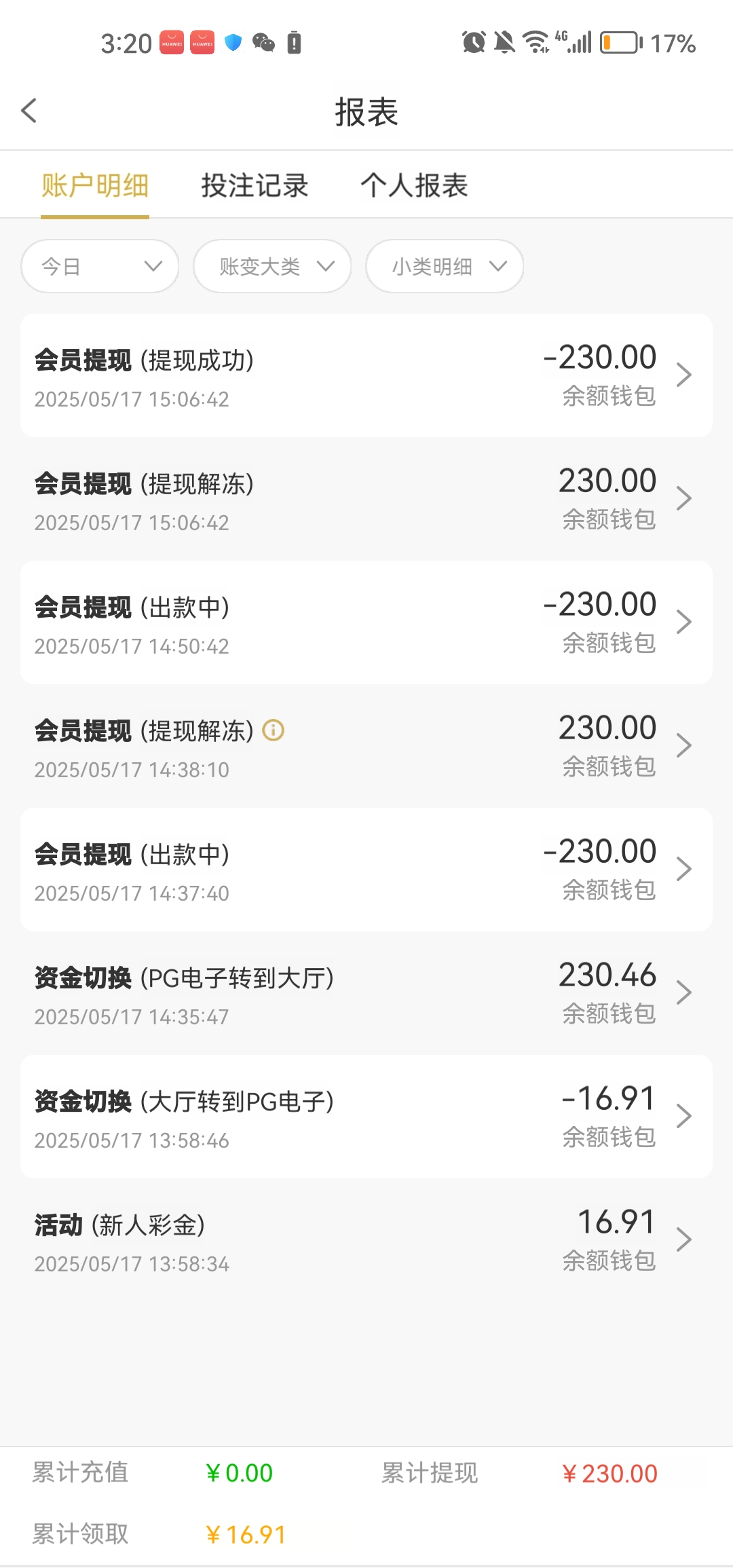This screenshot has height=1568, width=733.
Task: Select the 账户明细 tab
Action: (95, 185)
